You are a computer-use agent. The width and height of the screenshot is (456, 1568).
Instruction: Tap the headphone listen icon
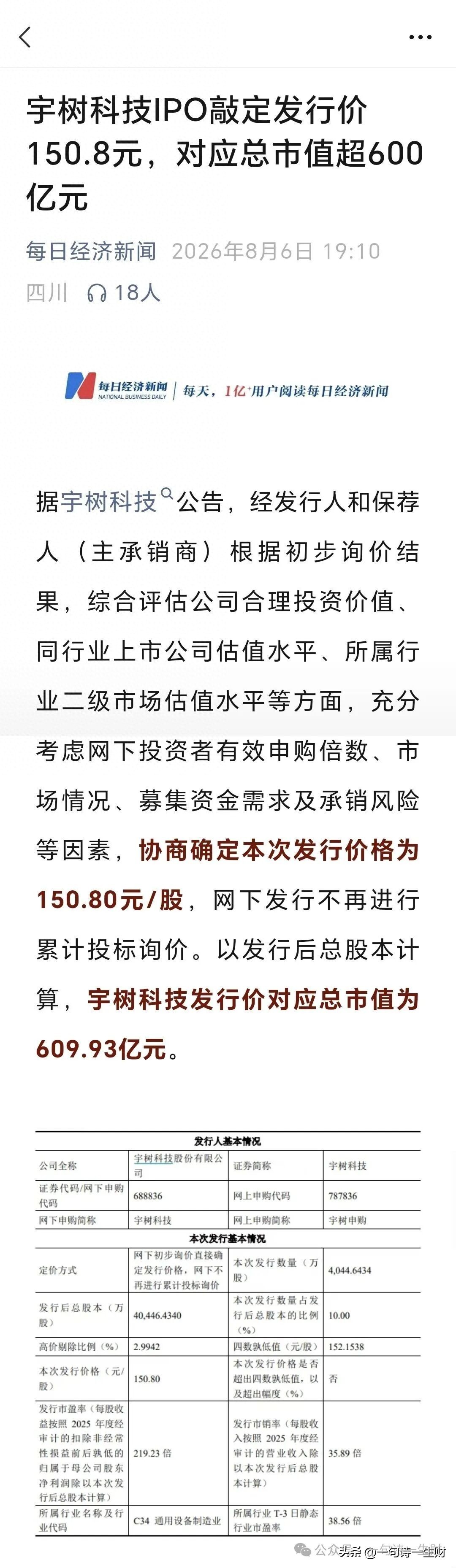(96, 293)
